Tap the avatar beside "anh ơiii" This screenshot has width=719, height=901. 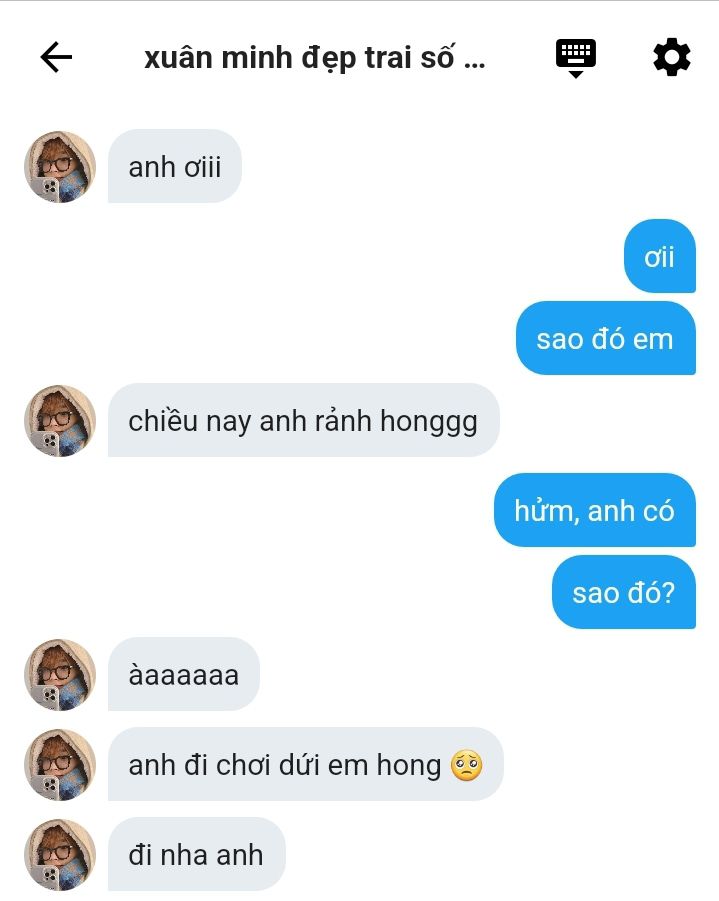coord(59,166)
